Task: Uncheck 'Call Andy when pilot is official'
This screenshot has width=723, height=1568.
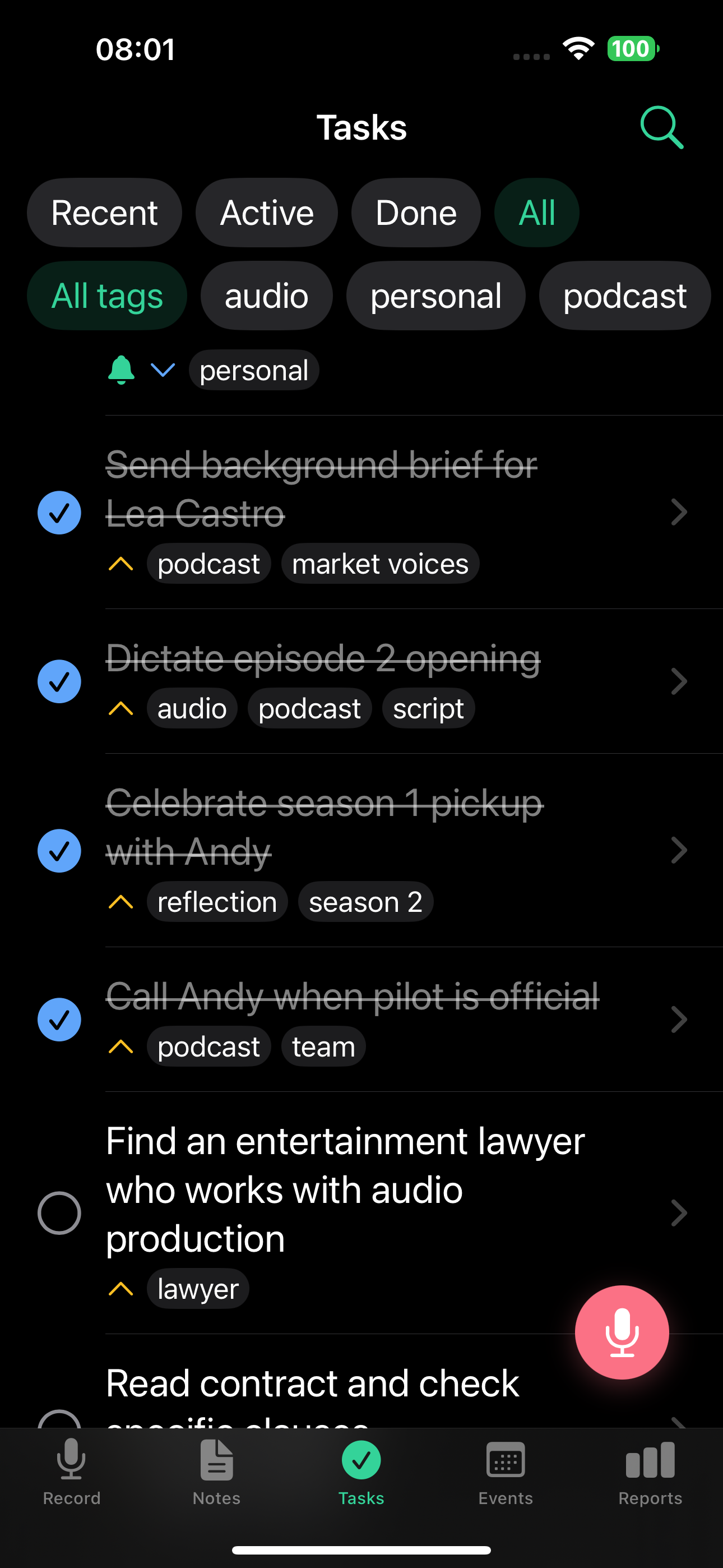Action: point(58,1020)
